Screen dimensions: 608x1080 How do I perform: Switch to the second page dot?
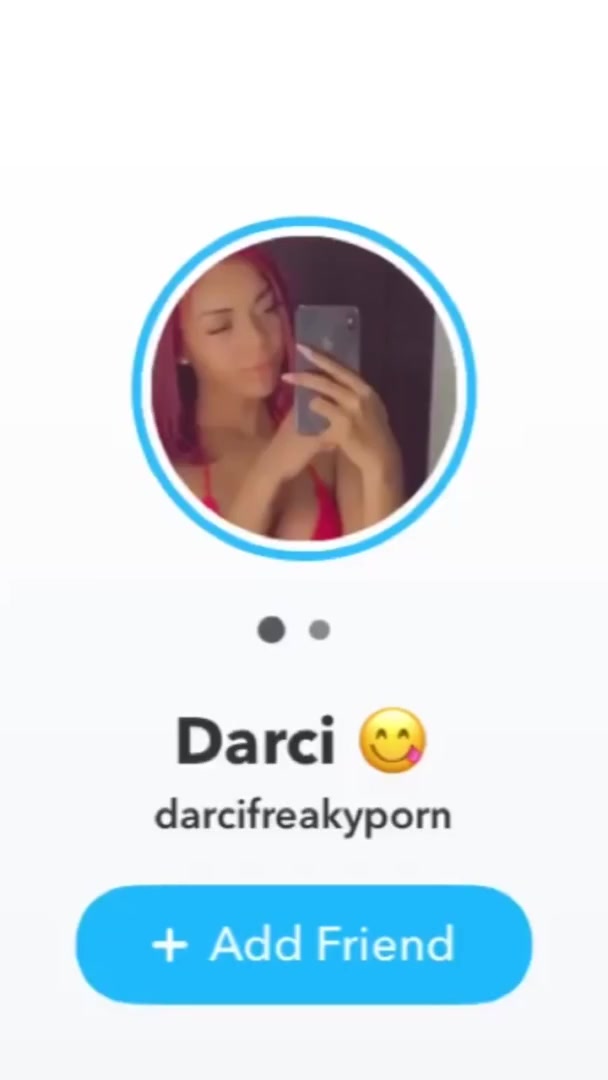click(x=319, y=630)
